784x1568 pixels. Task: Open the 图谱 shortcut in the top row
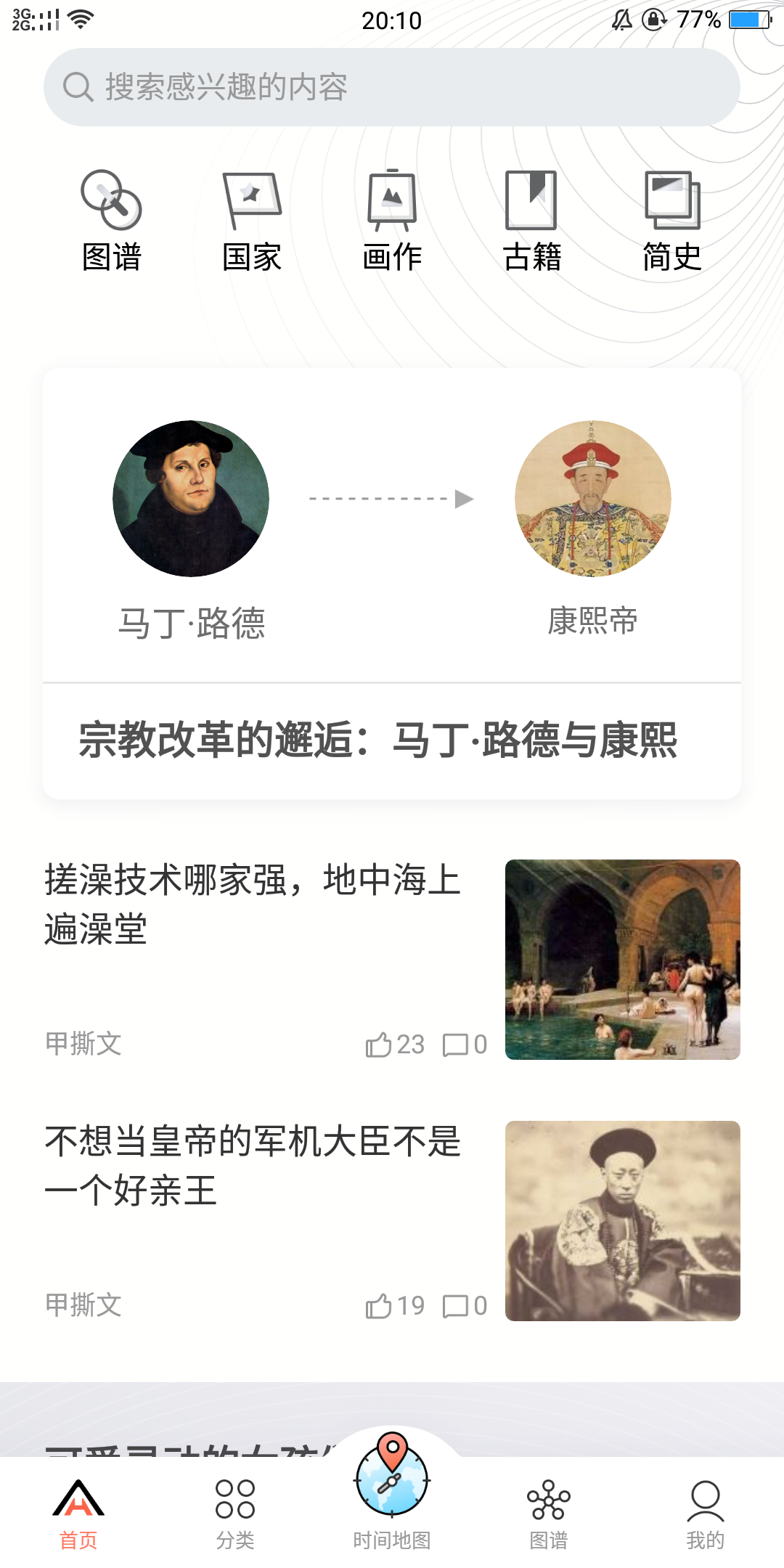point(111,221)
